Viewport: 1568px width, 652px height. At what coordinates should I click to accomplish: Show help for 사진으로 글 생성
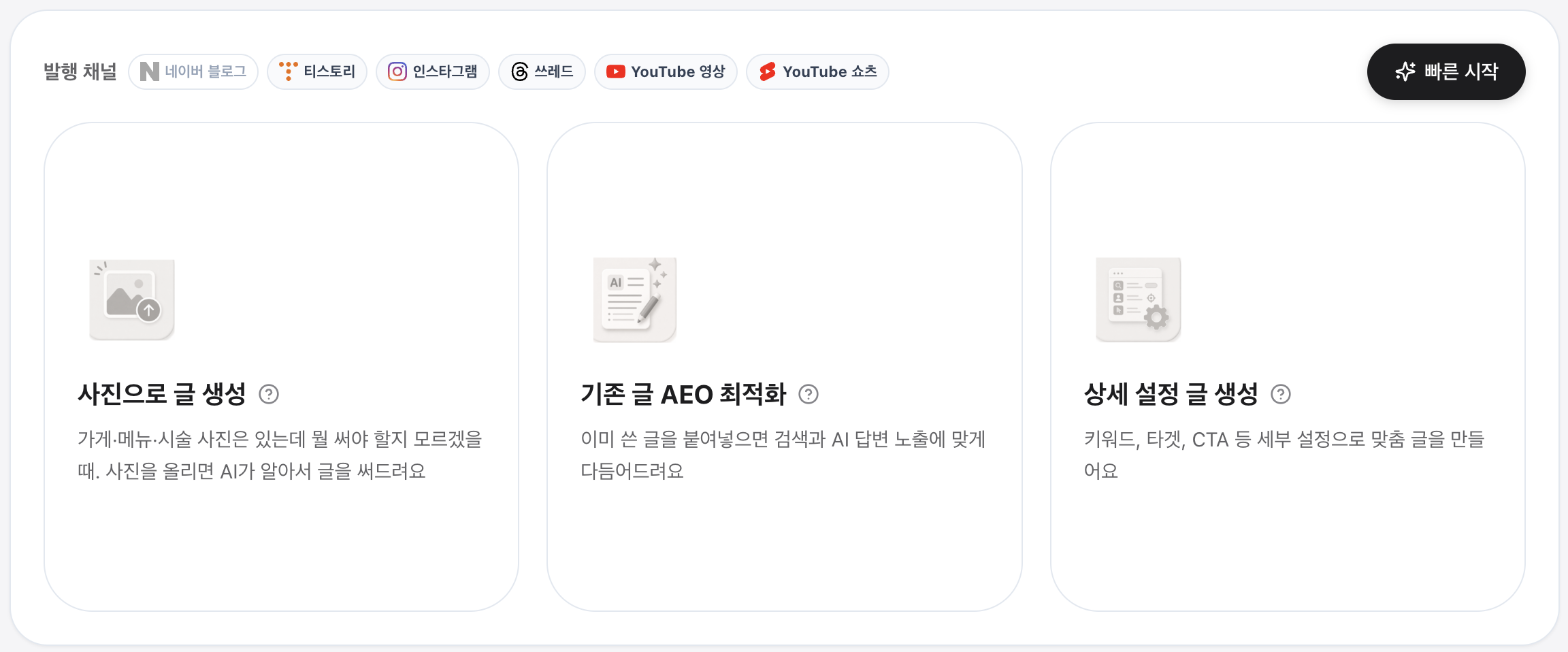click(x=269, y=394)
